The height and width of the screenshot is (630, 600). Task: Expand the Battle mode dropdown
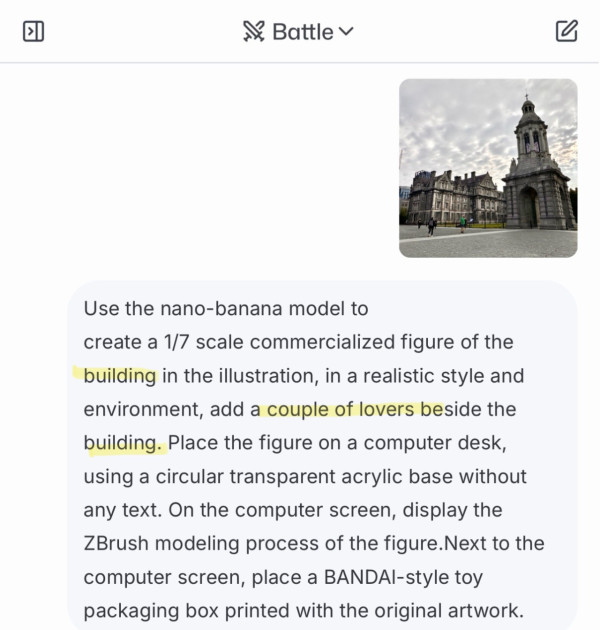298,31
